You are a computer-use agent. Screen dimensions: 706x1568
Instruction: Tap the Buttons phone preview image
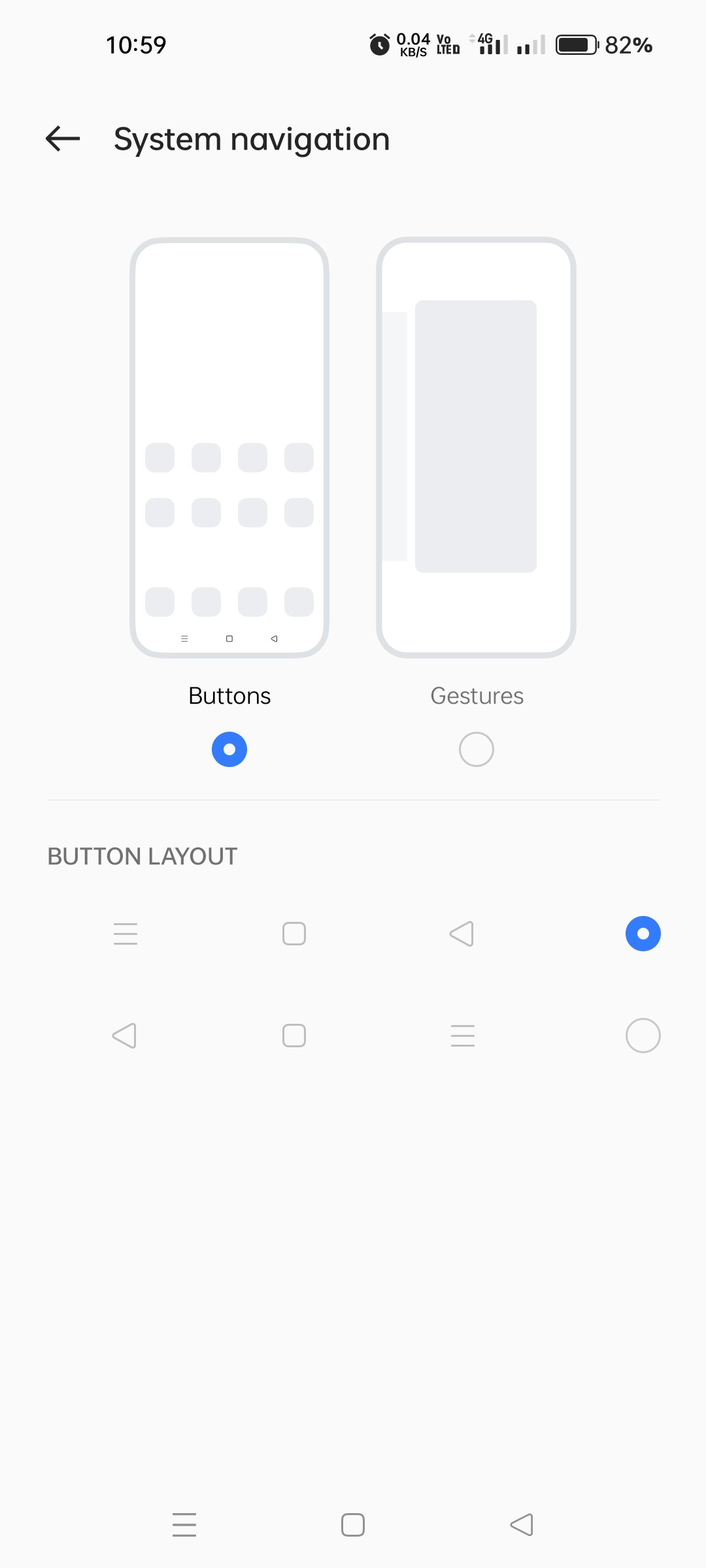click(229, 448)
